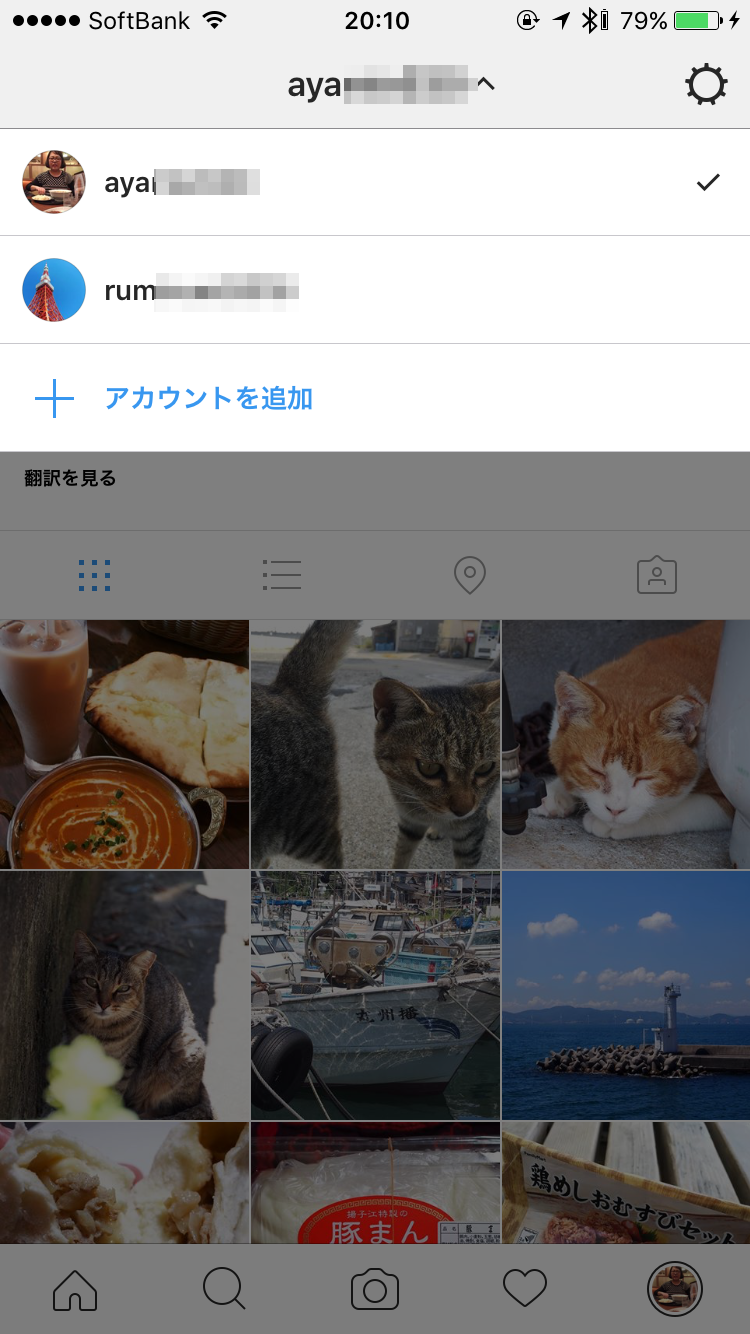The width and height of the screenshot is (750, 1334).
Task: Open the photo map location tab
Action: click(x=469, y=575)
